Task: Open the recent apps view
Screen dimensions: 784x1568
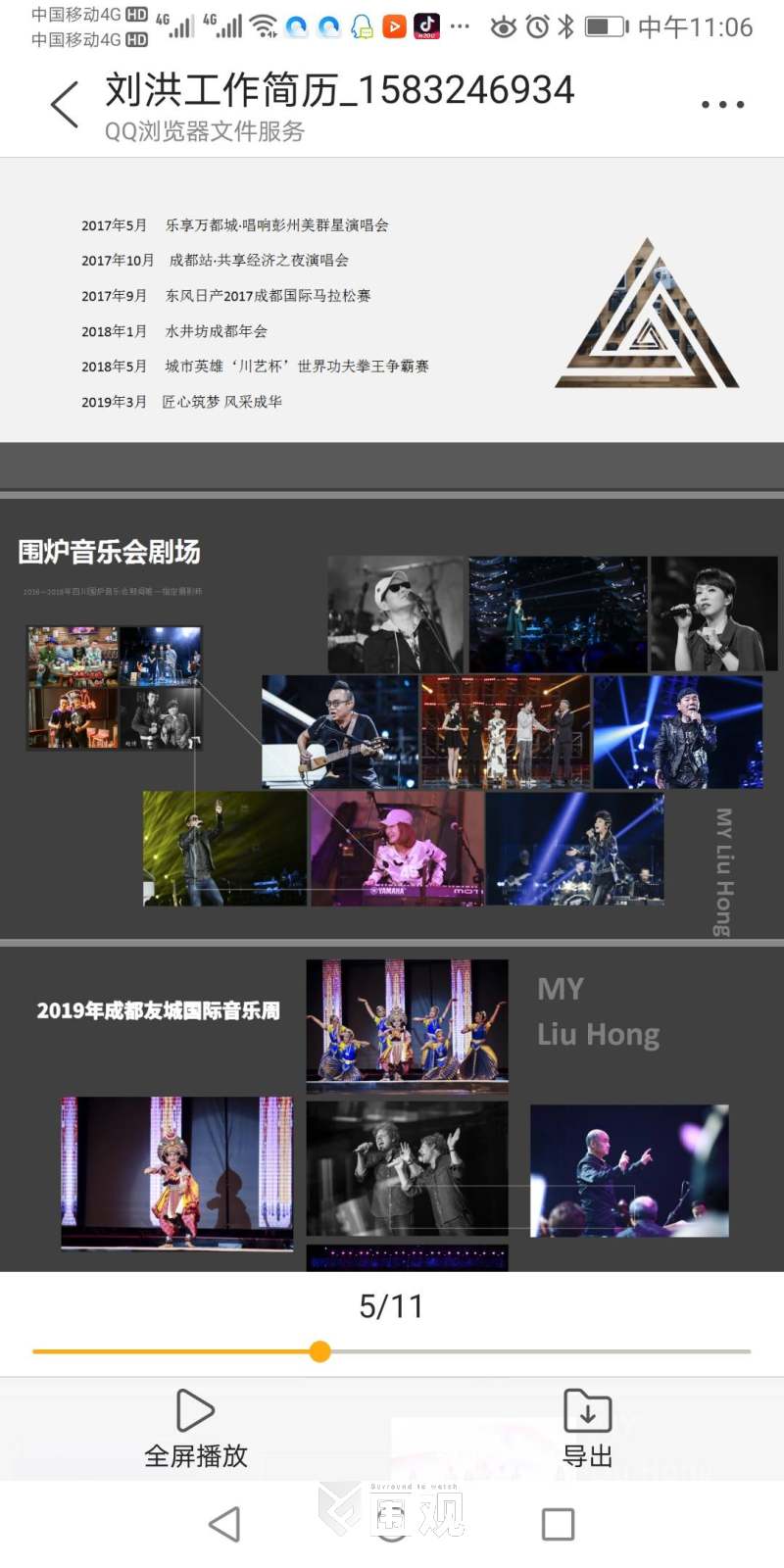Action: coord(558,1524)
